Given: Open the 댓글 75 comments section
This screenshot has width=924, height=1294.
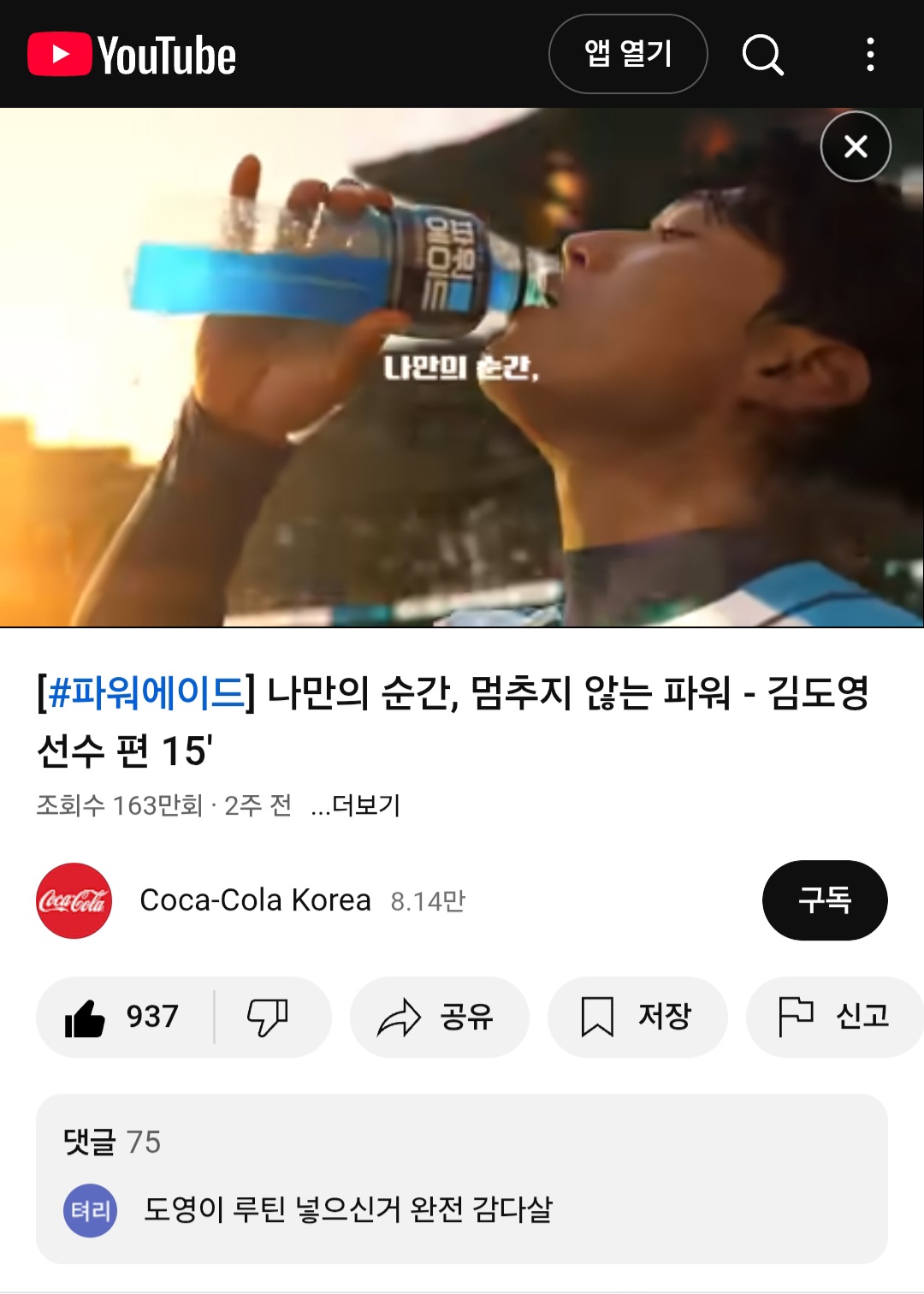Looking at the screenshot, I should click(x=461, y=1178).
